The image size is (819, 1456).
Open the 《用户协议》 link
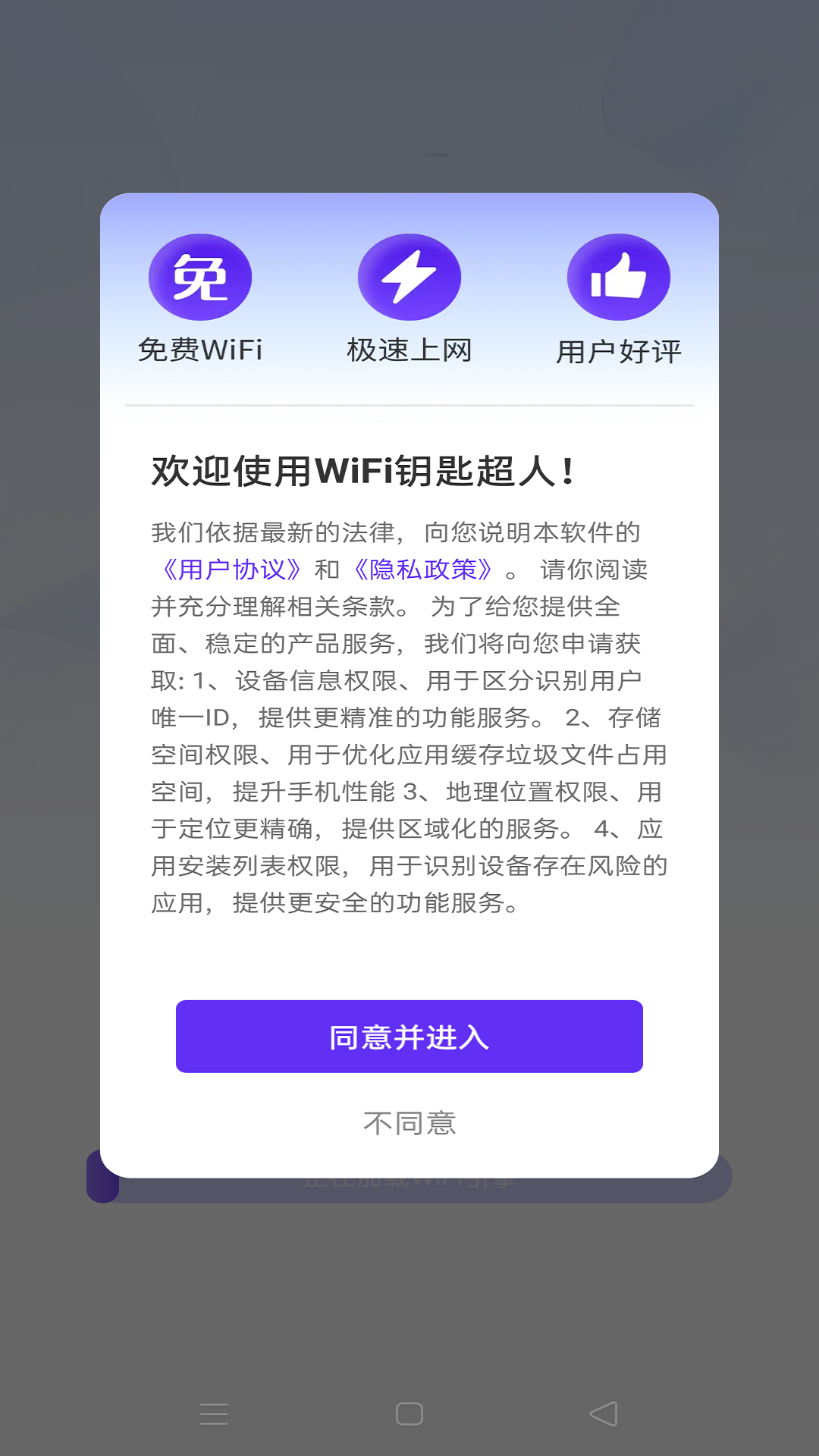pyautogui.click(x=231, y=570)
